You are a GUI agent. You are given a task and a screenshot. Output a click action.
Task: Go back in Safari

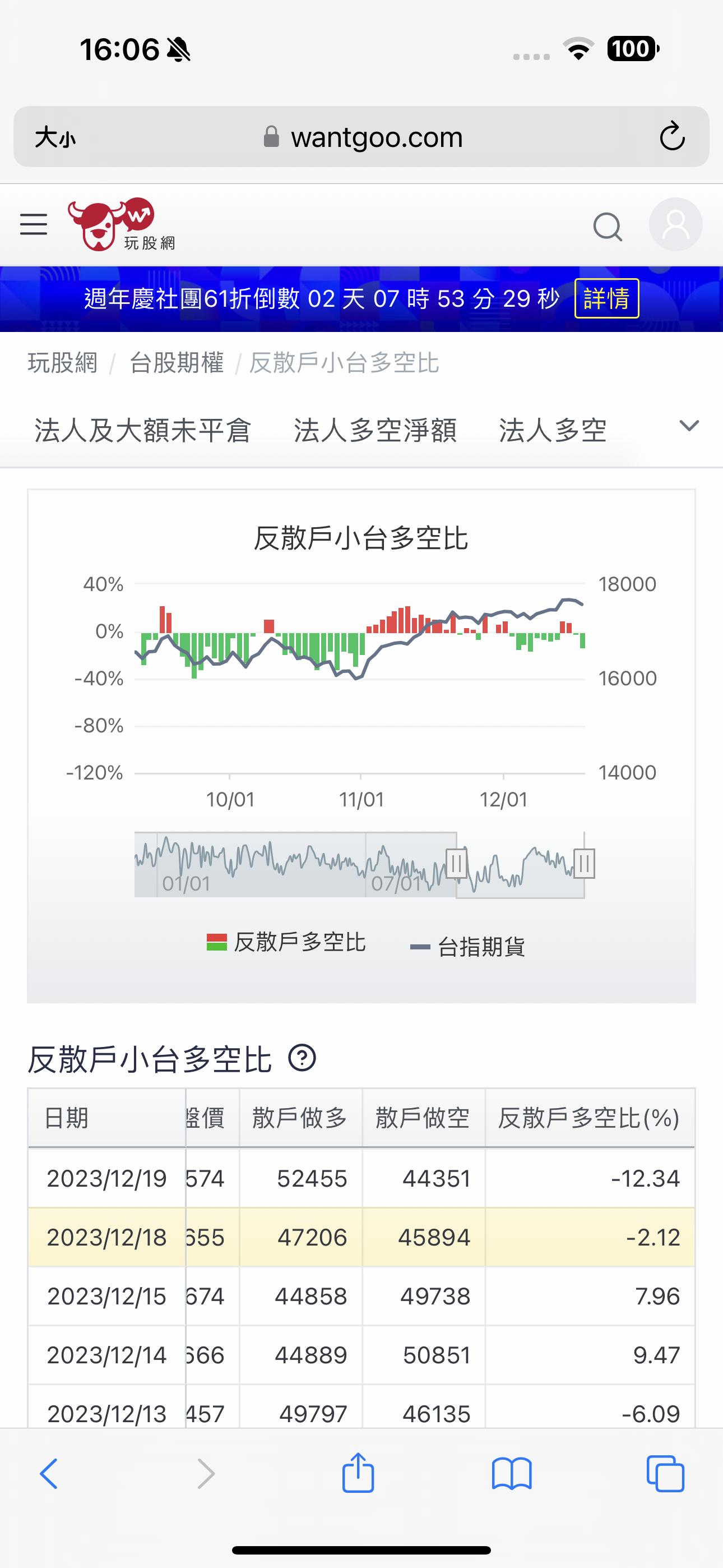pos(49,1474)
